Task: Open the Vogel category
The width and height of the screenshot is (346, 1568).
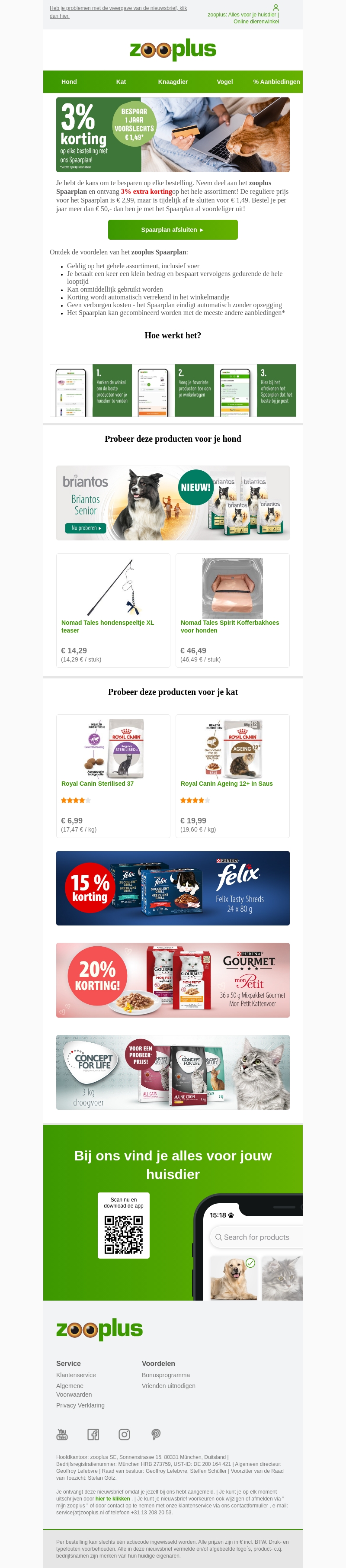Action: [x=225, y=82]
